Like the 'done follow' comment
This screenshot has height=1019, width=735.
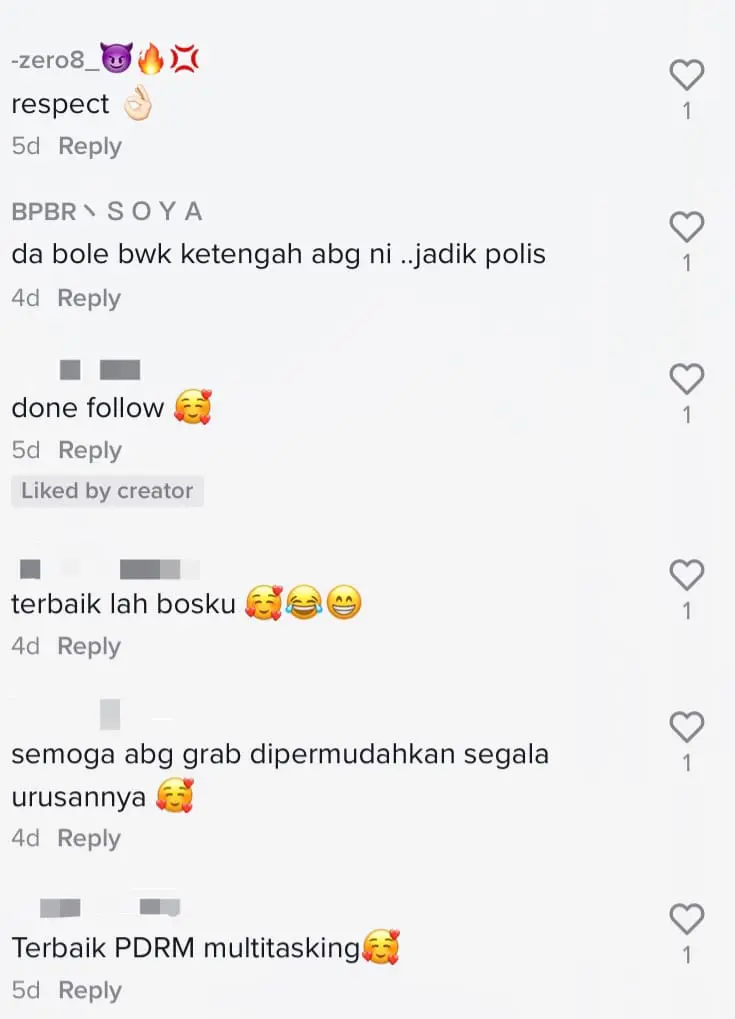[x=686, y=379]
